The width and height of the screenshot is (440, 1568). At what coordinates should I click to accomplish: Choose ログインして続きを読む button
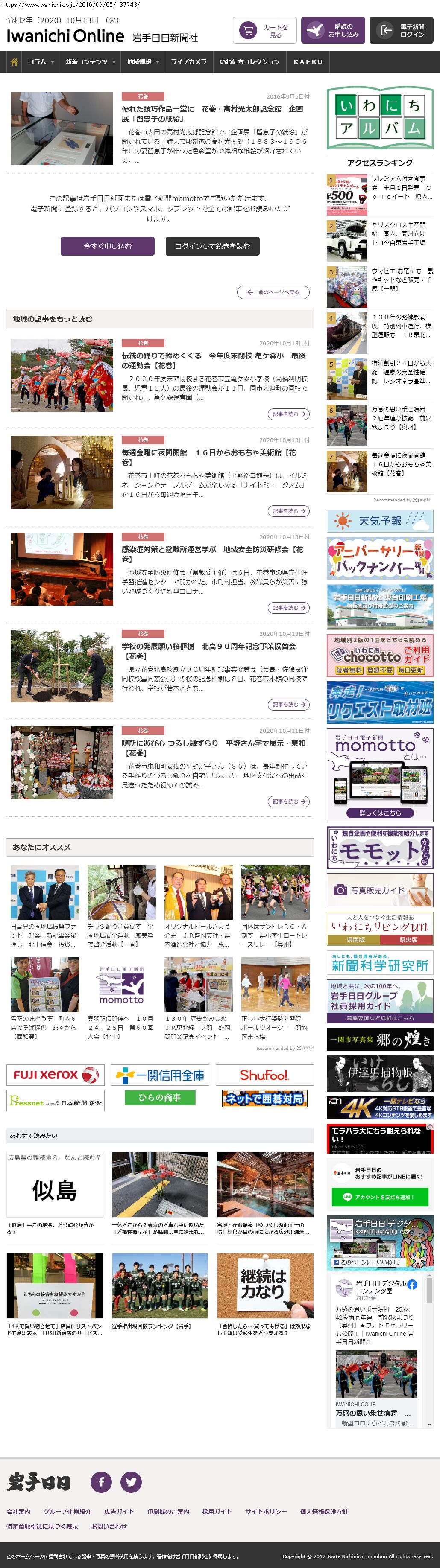point(212,247)
